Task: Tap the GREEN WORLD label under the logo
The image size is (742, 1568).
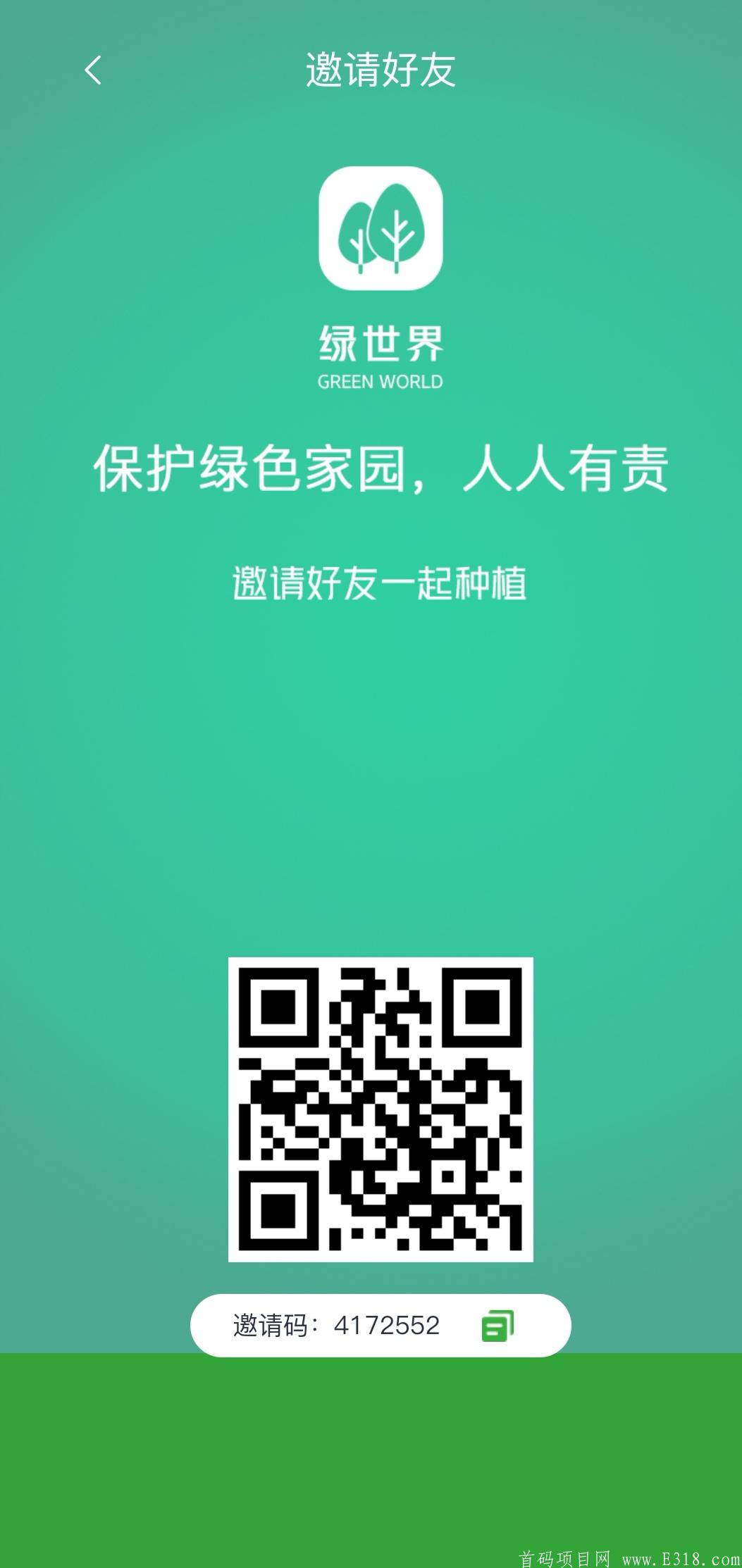Action: pos(380,381)
